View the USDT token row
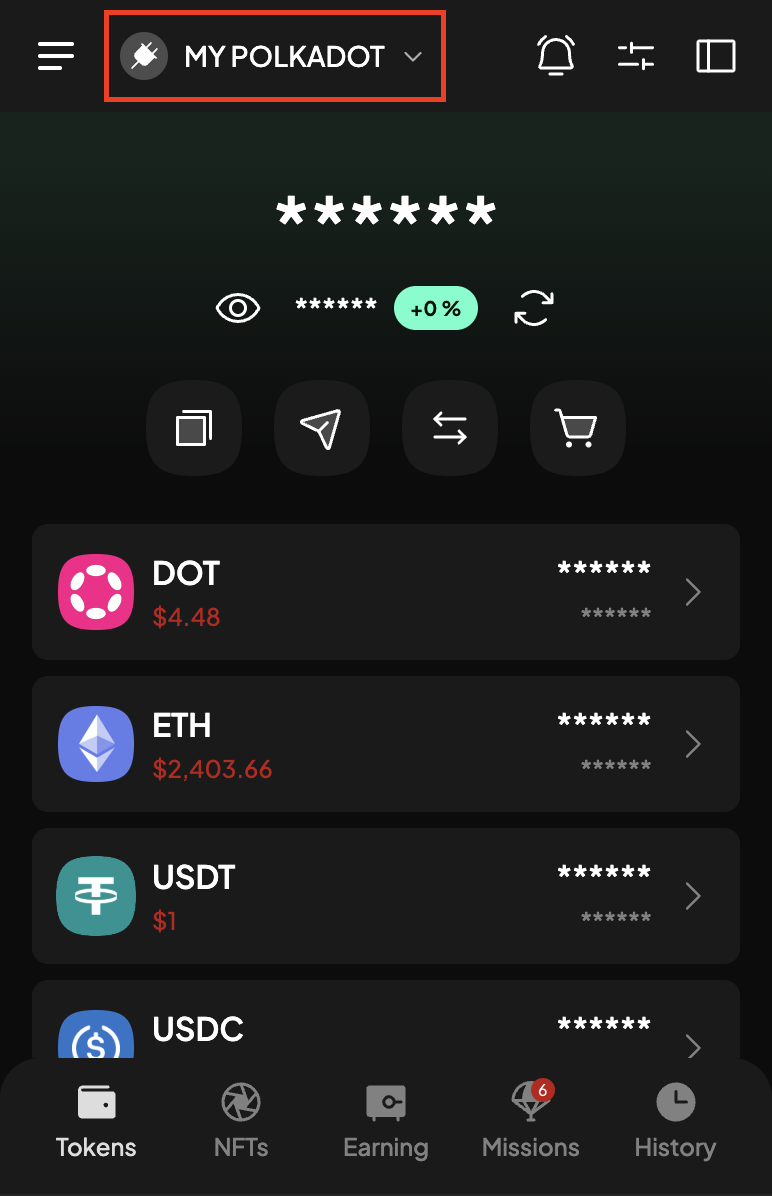This screenshot has height=1196, width=772. [x=386, y=896]
